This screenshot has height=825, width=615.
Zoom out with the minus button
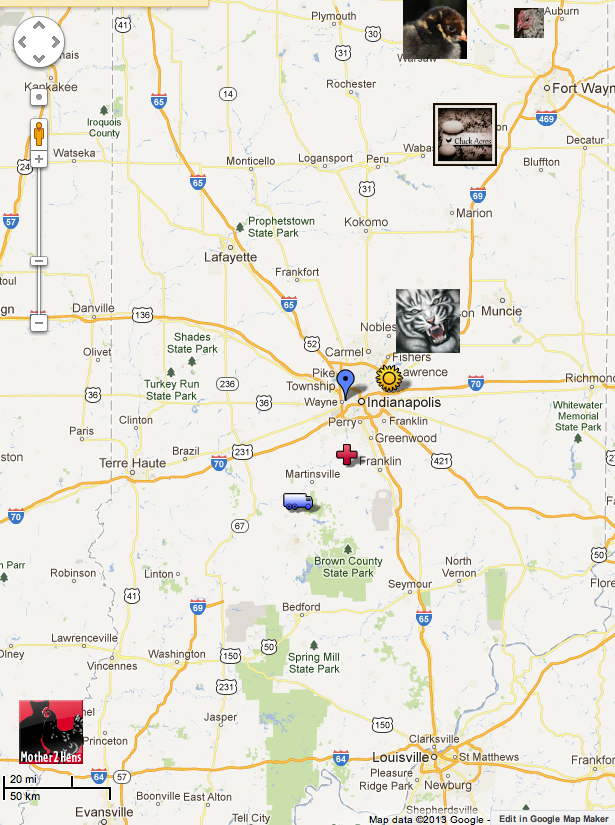click(x=39, y=322)
